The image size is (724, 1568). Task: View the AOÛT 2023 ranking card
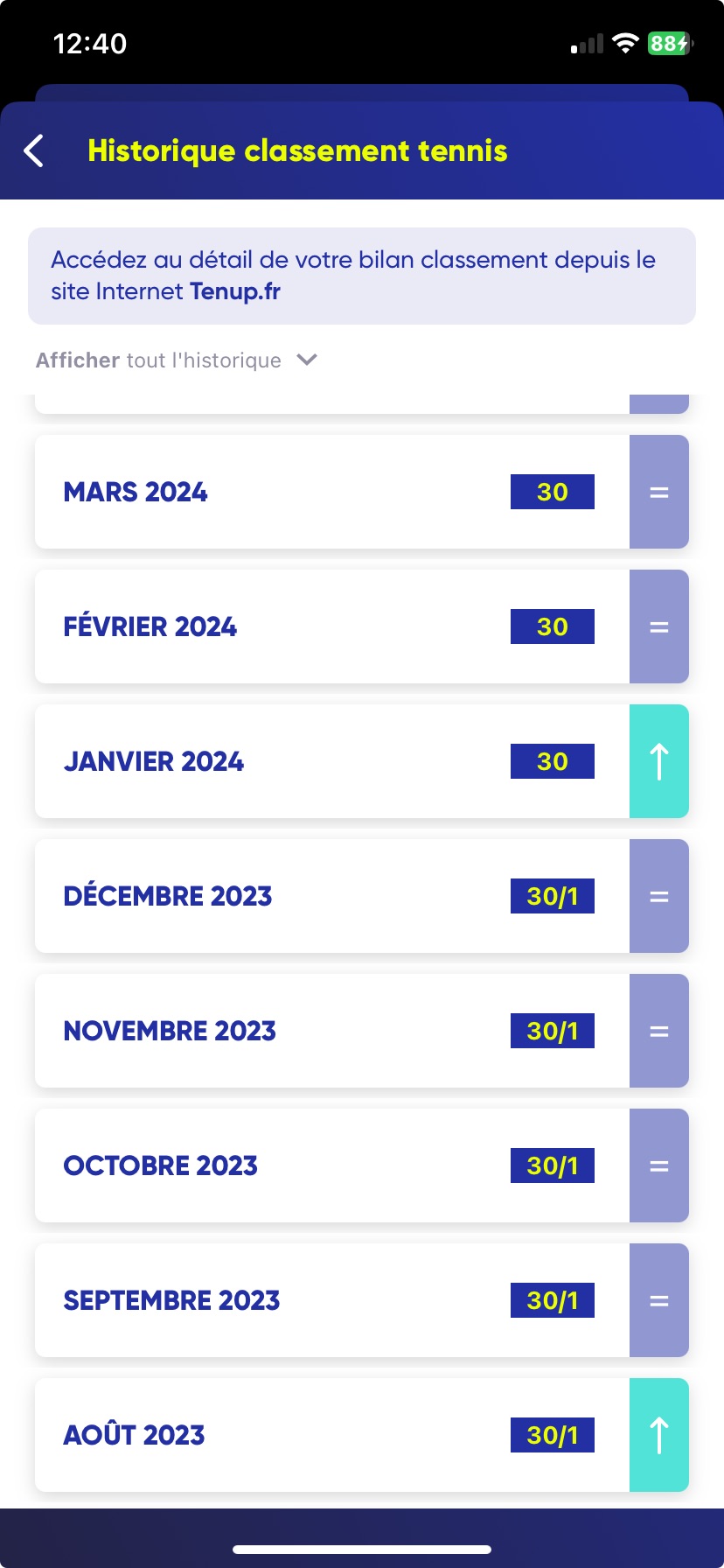point(362,1435)
